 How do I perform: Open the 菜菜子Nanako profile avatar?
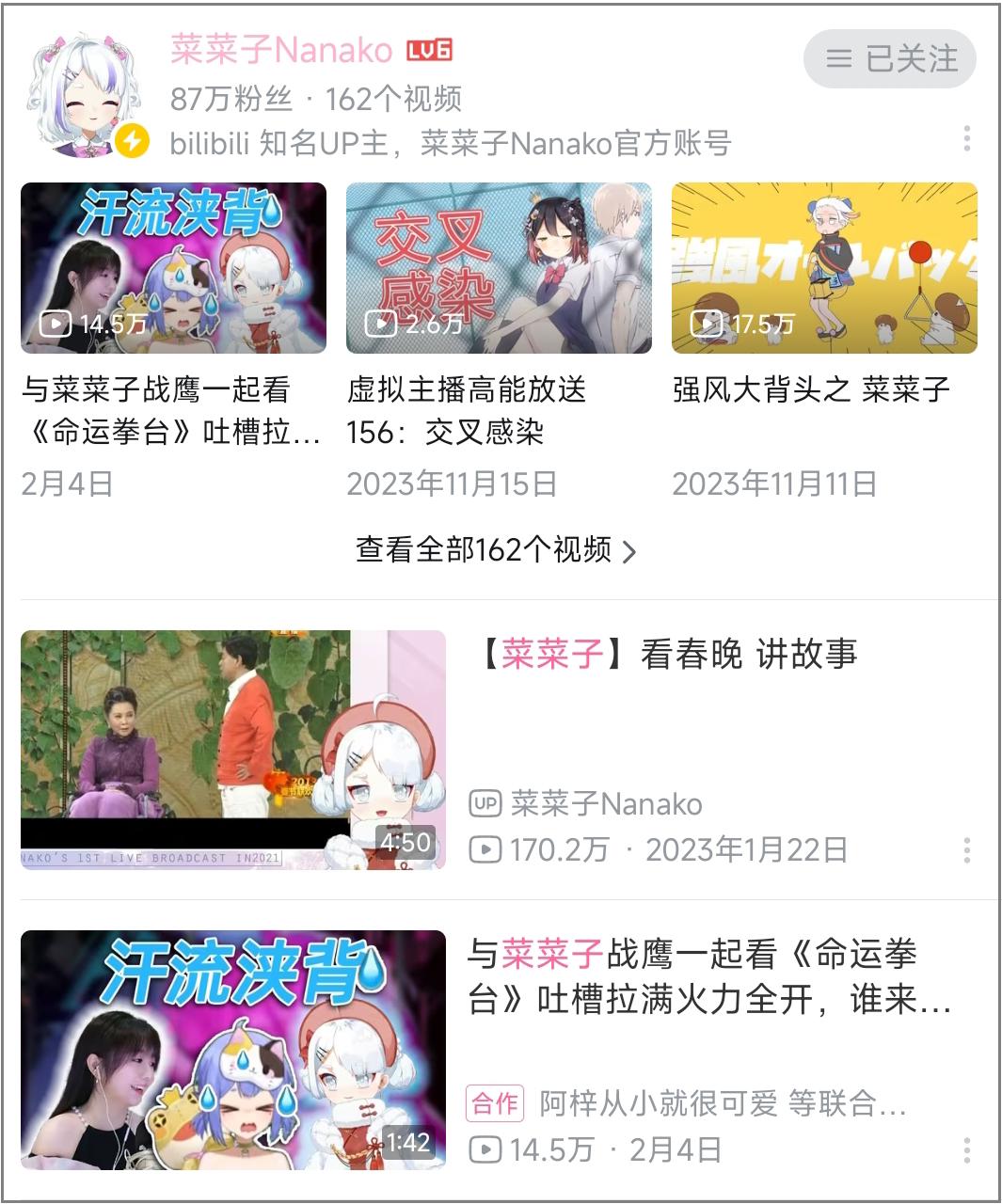pyautogui.click(x=87, y=95)
